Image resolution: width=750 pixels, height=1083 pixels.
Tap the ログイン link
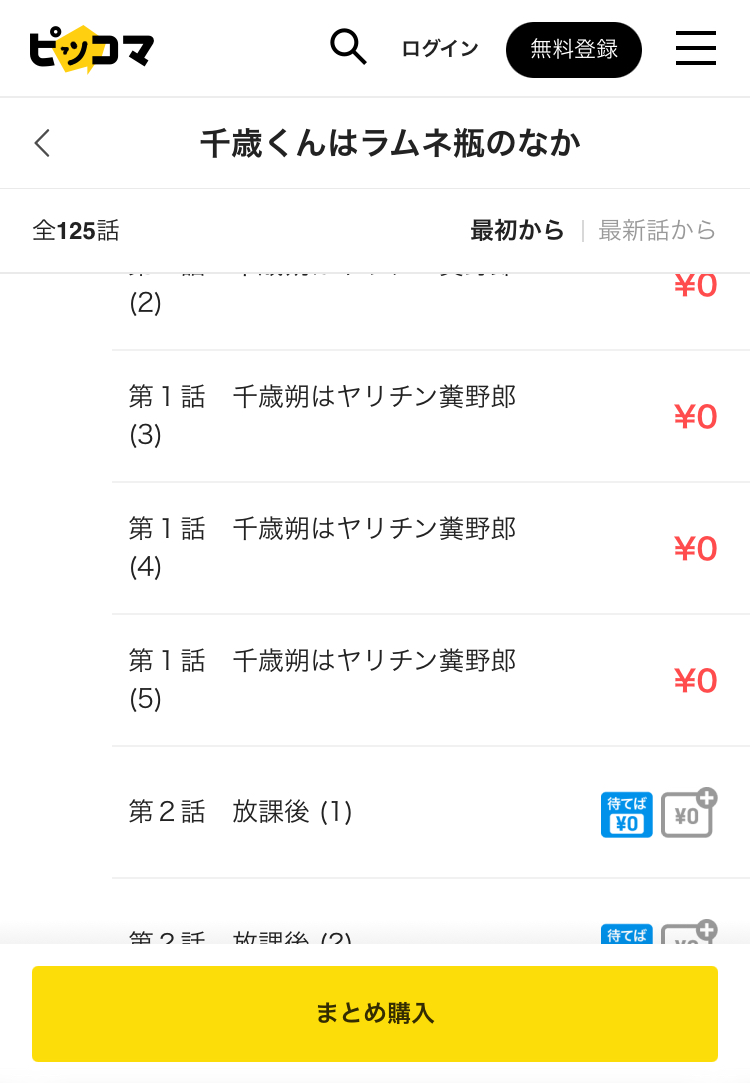pyautogui.click(x=440, y=48)
